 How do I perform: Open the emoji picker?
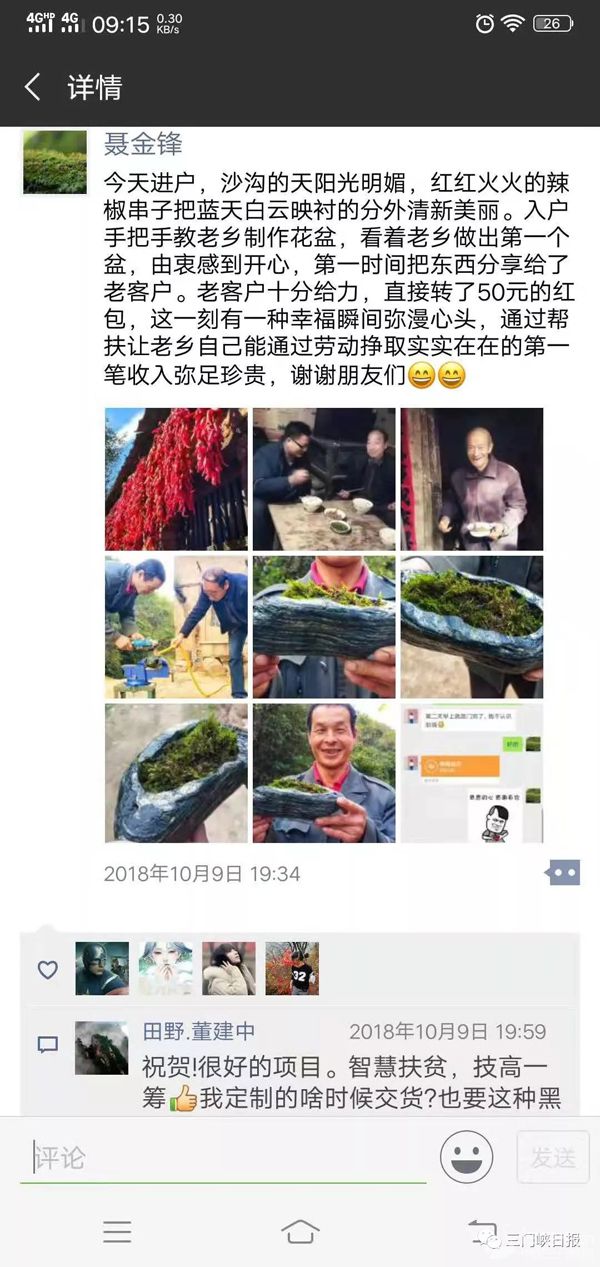coord(466,1157)
